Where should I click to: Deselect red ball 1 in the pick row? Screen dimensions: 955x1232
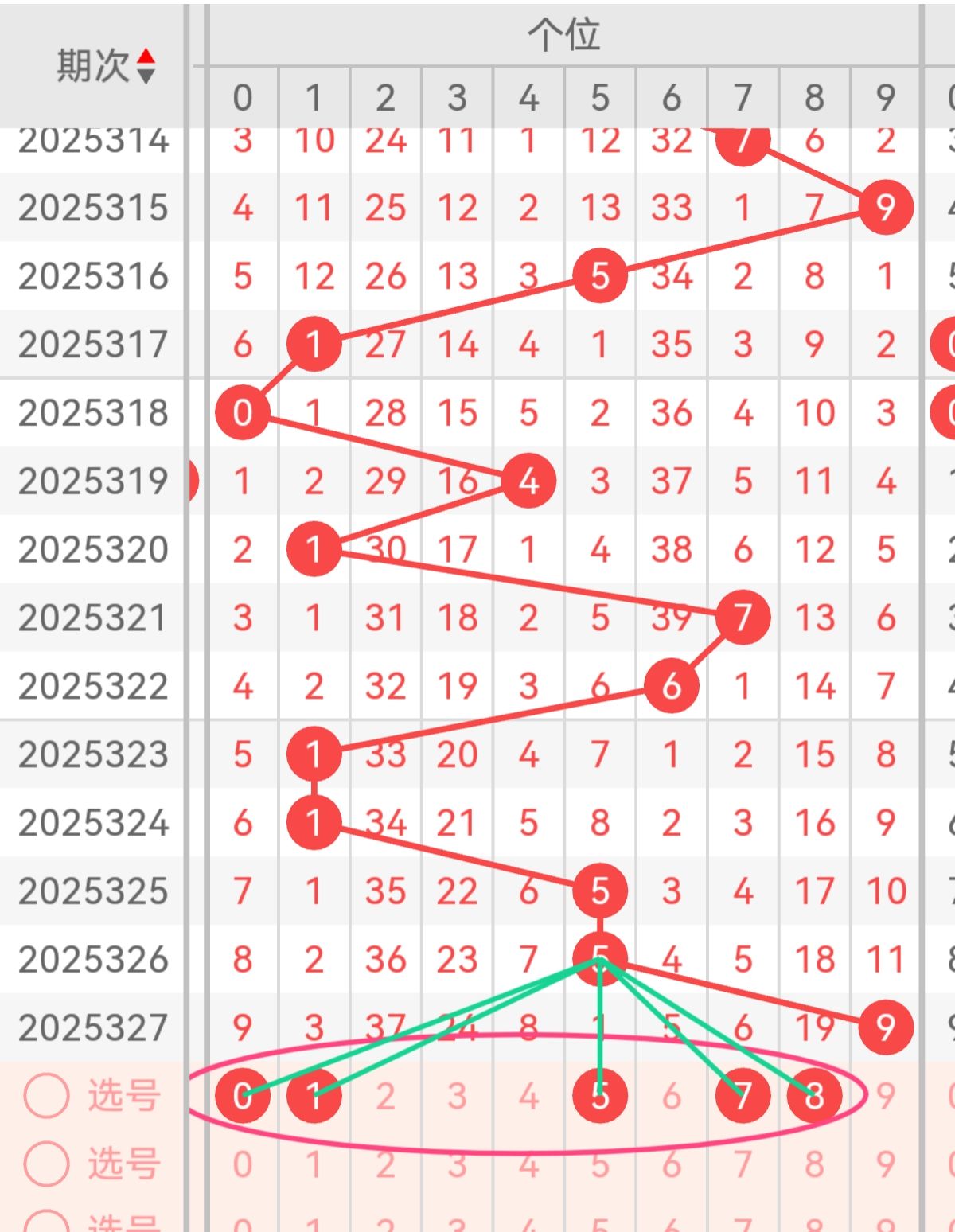[314, 1096]
